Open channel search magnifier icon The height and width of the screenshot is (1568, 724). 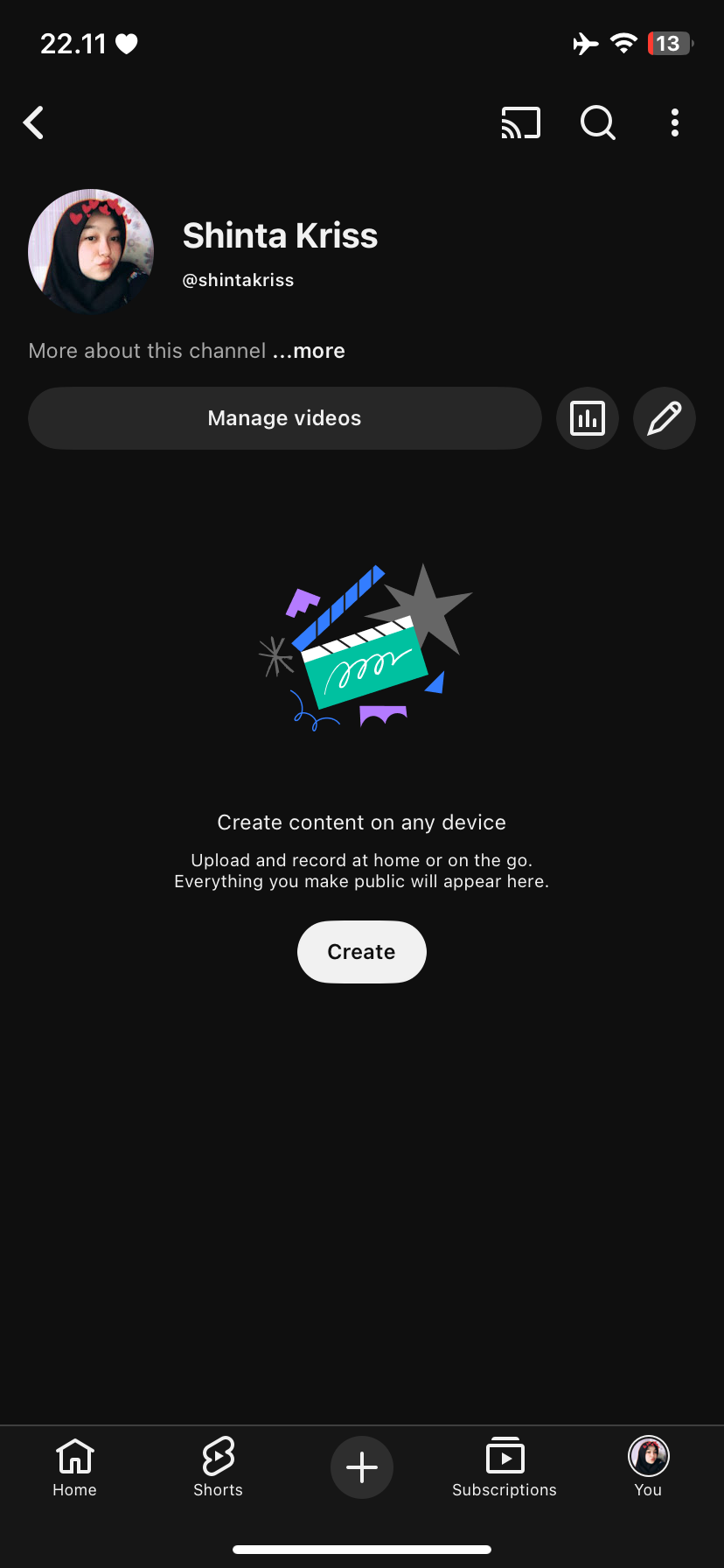click(x=598, y=123)
